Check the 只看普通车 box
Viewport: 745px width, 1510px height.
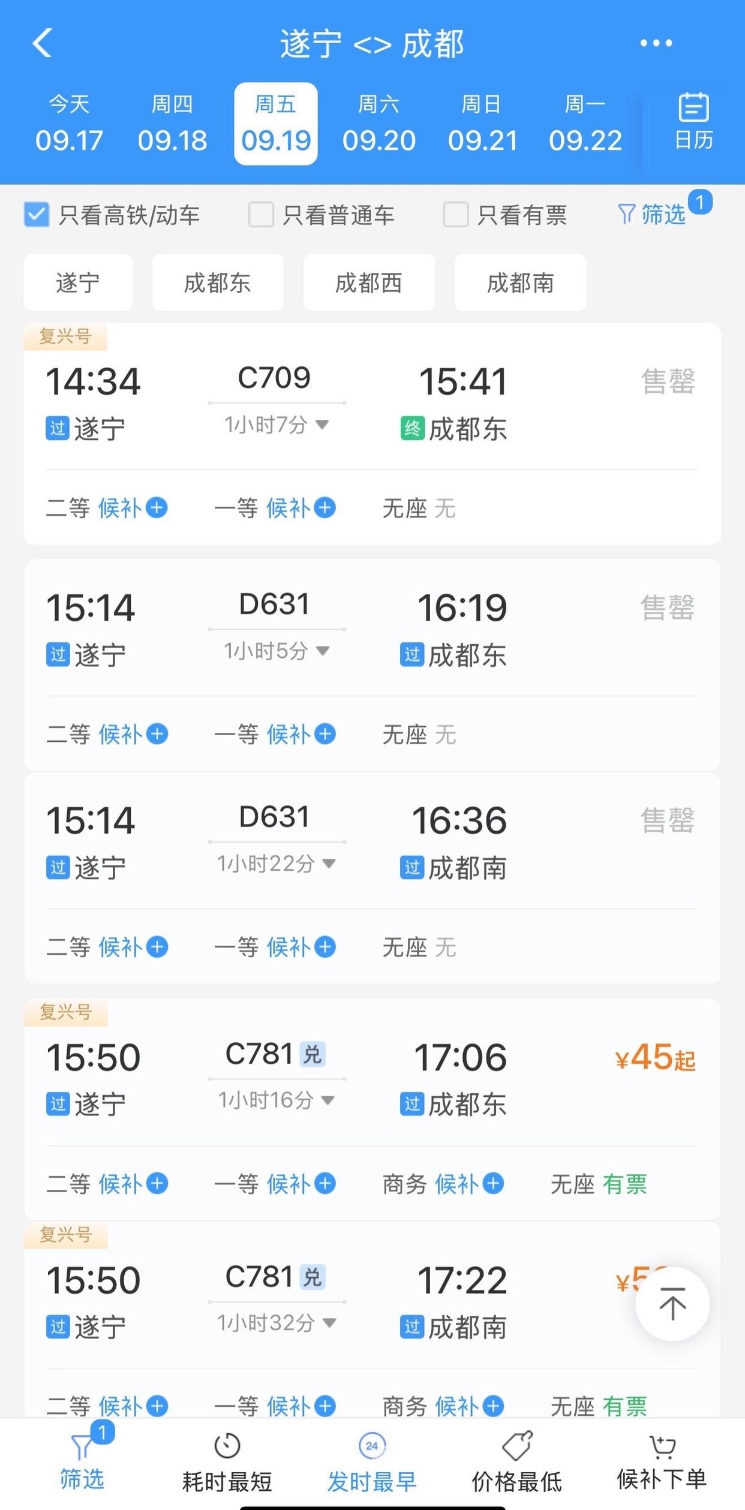tap(261, 214)
